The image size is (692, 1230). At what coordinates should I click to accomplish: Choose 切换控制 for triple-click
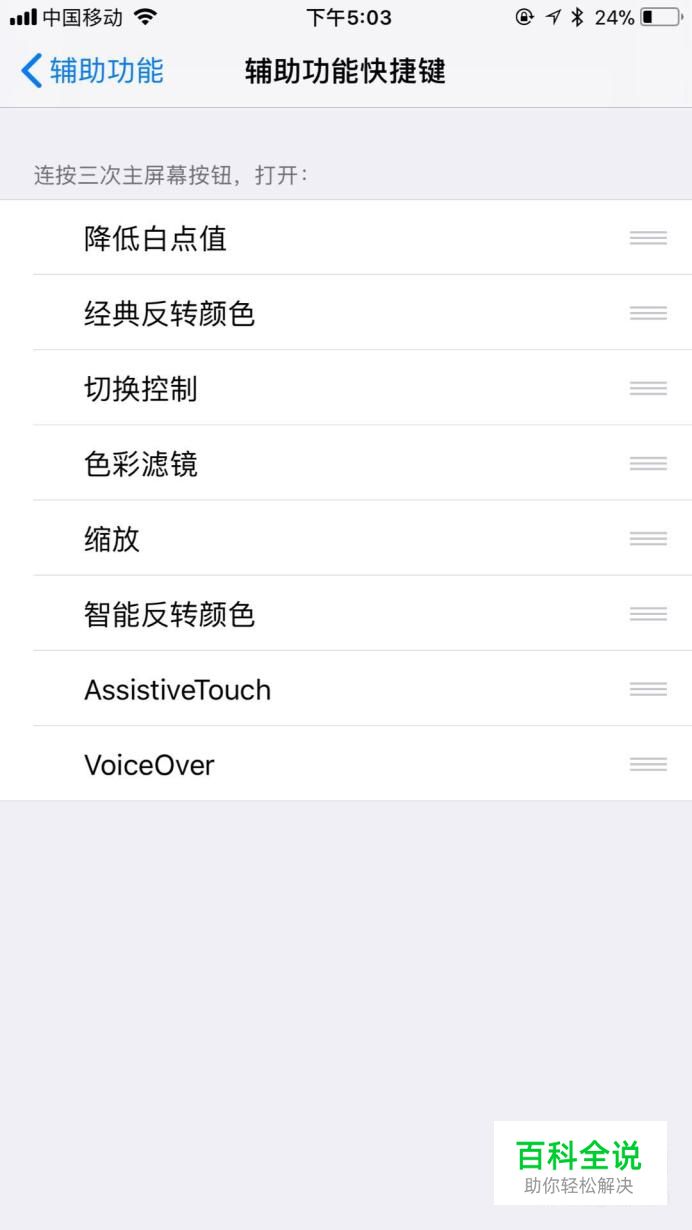[x=346, y=388]
